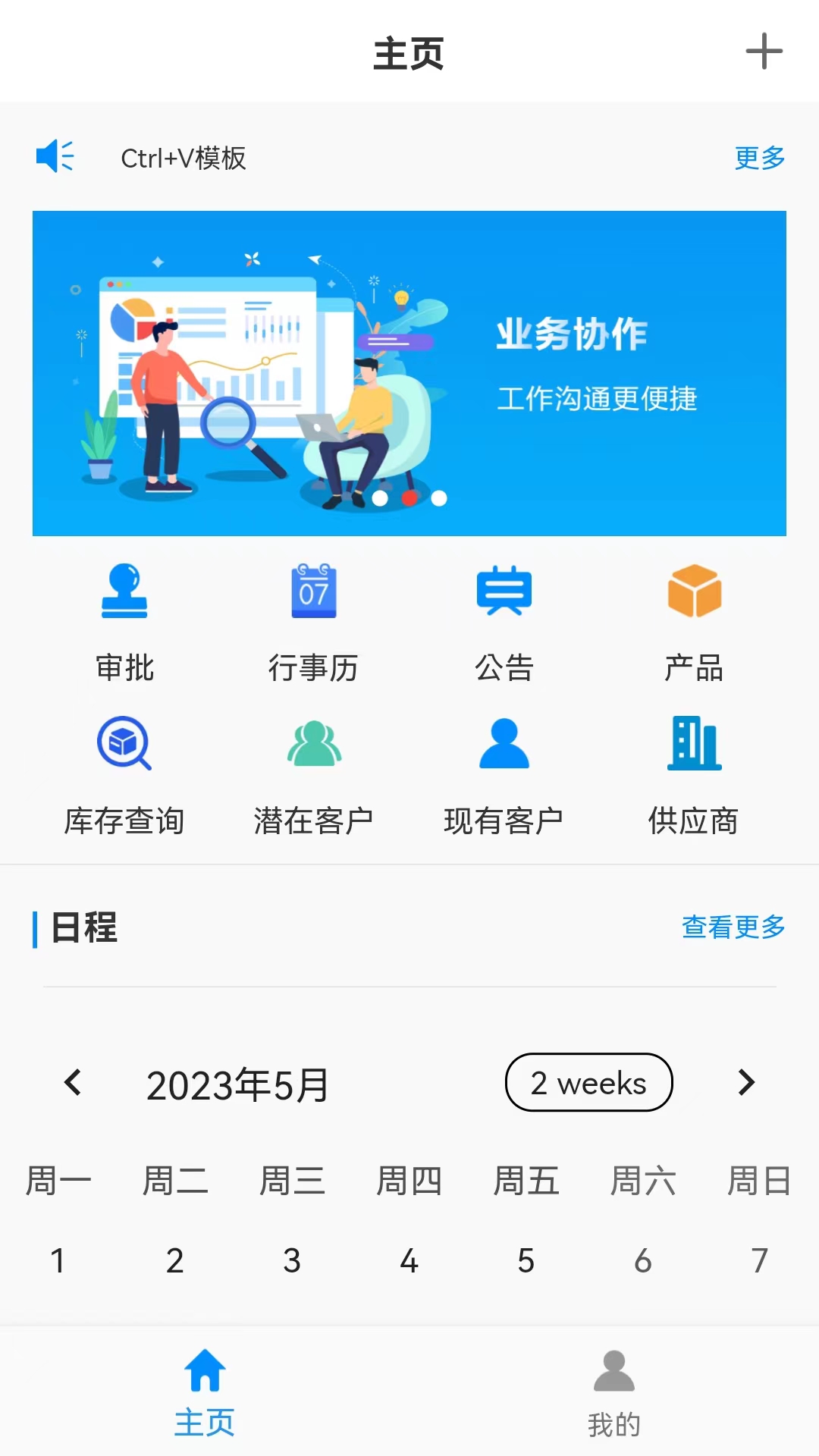
Task: Click the plus icon in top bar
Action: pos(764,52)
